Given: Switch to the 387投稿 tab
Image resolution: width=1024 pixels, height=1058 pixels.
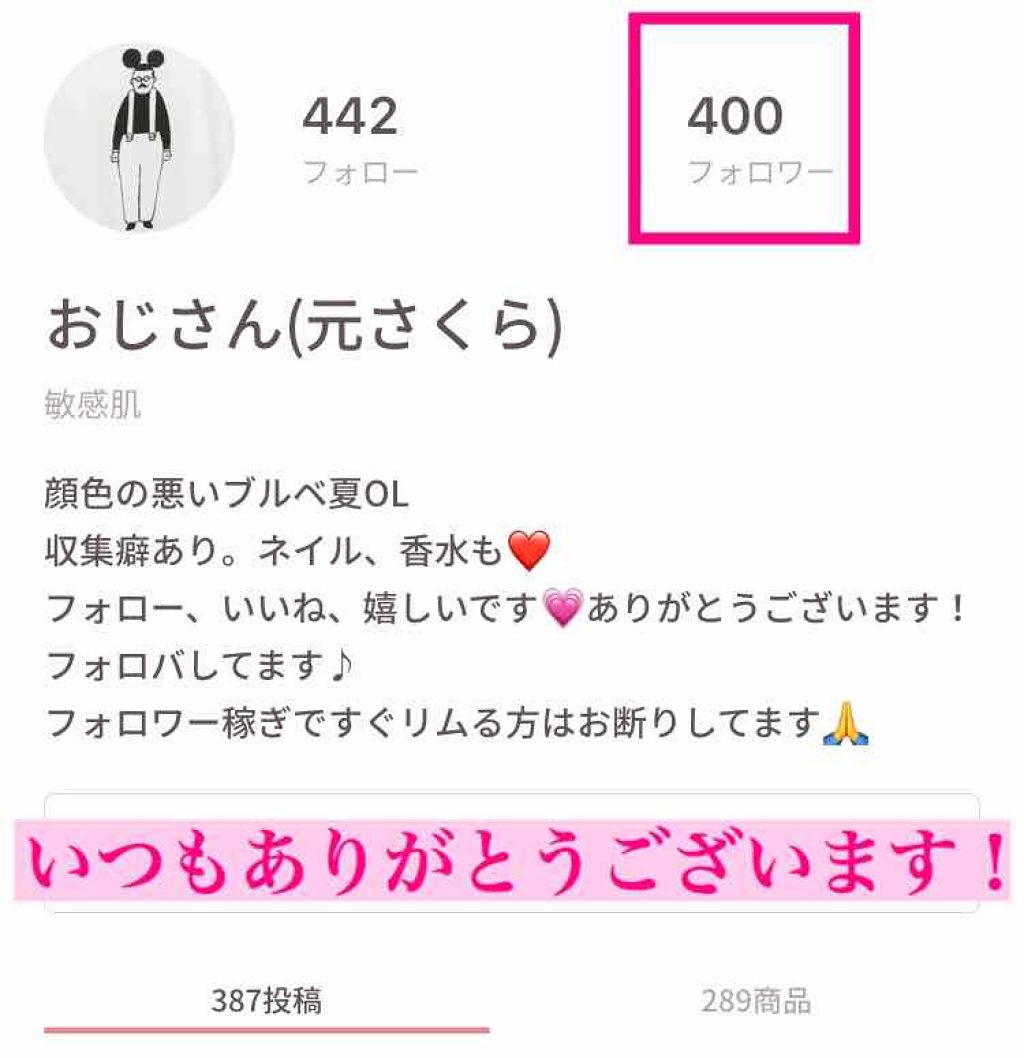Looking at the screenshot, I should (x=266, y=1001).
